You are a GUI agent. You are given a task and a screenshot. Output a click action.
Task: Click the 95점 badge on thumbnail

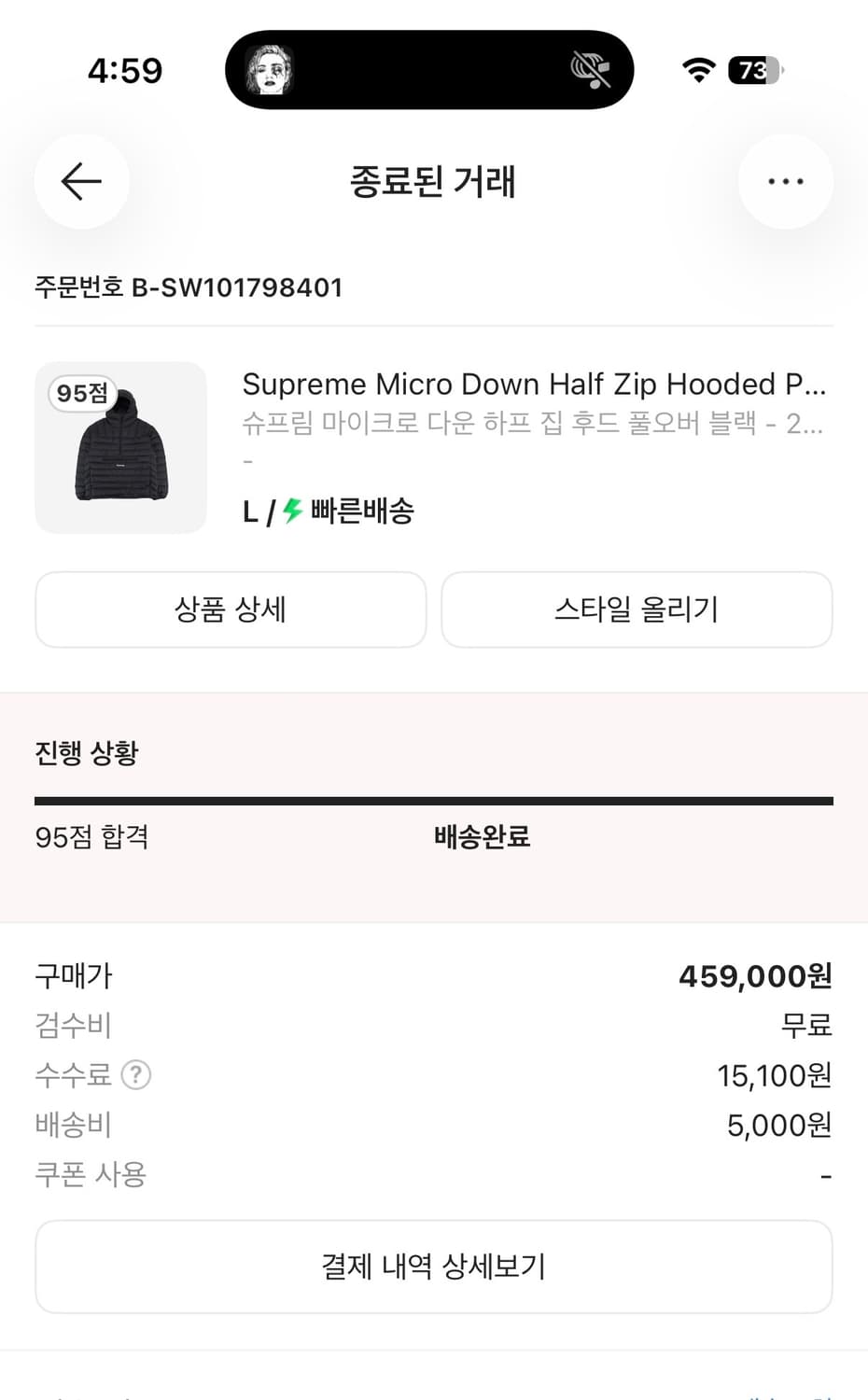tap(81, 395)
